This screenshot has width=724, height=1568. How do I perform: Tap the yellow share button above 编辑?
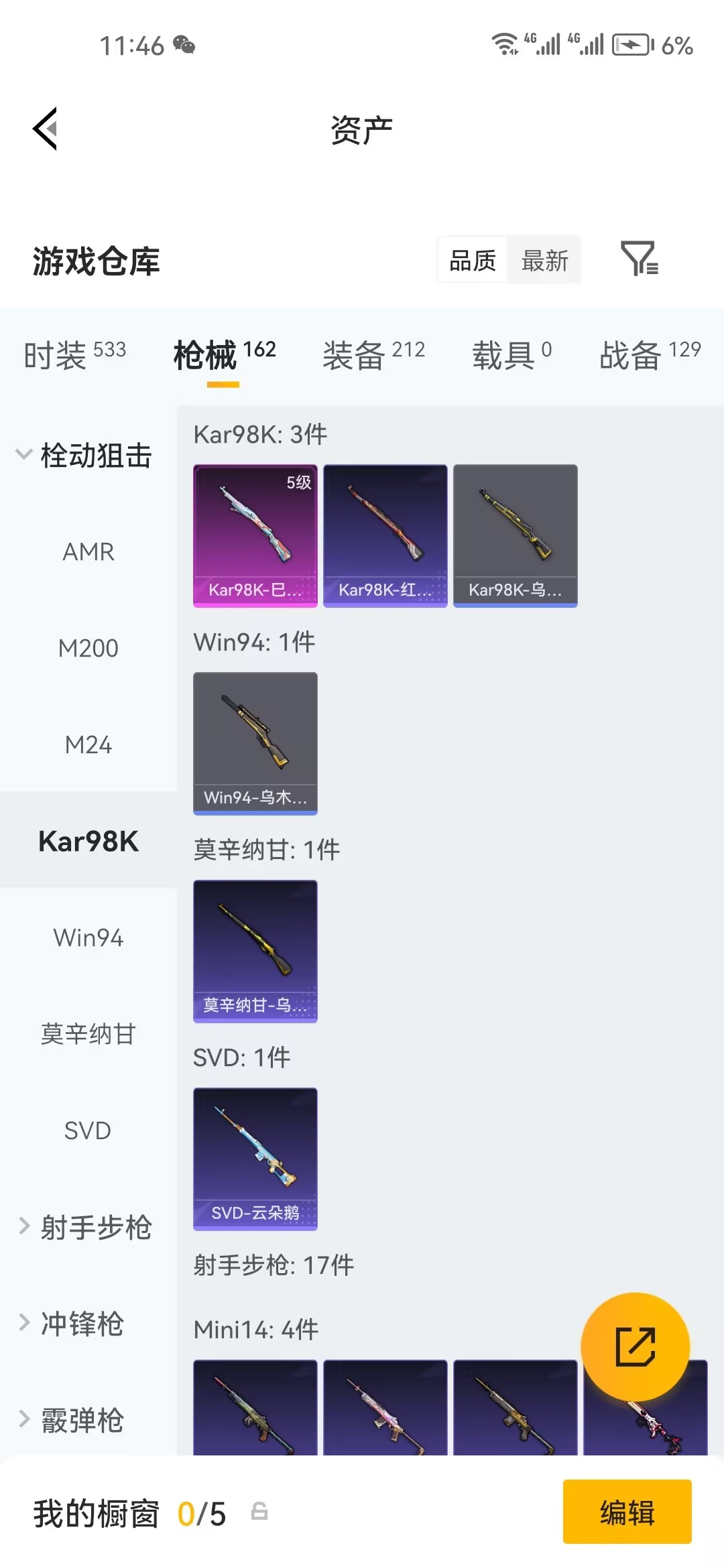(x=636, y=1347)
